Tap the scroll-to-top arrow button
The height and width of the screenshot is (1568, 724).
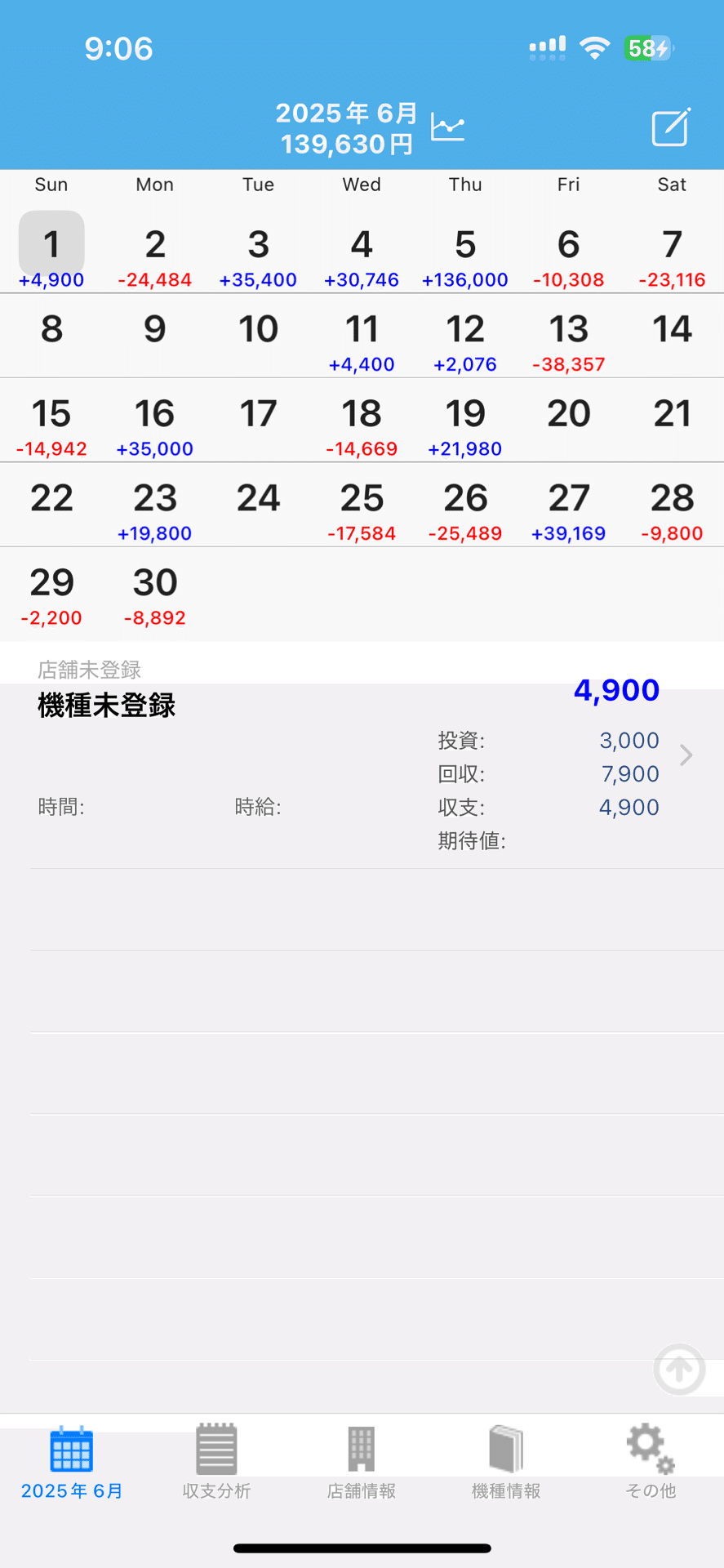click(679, 1370)
